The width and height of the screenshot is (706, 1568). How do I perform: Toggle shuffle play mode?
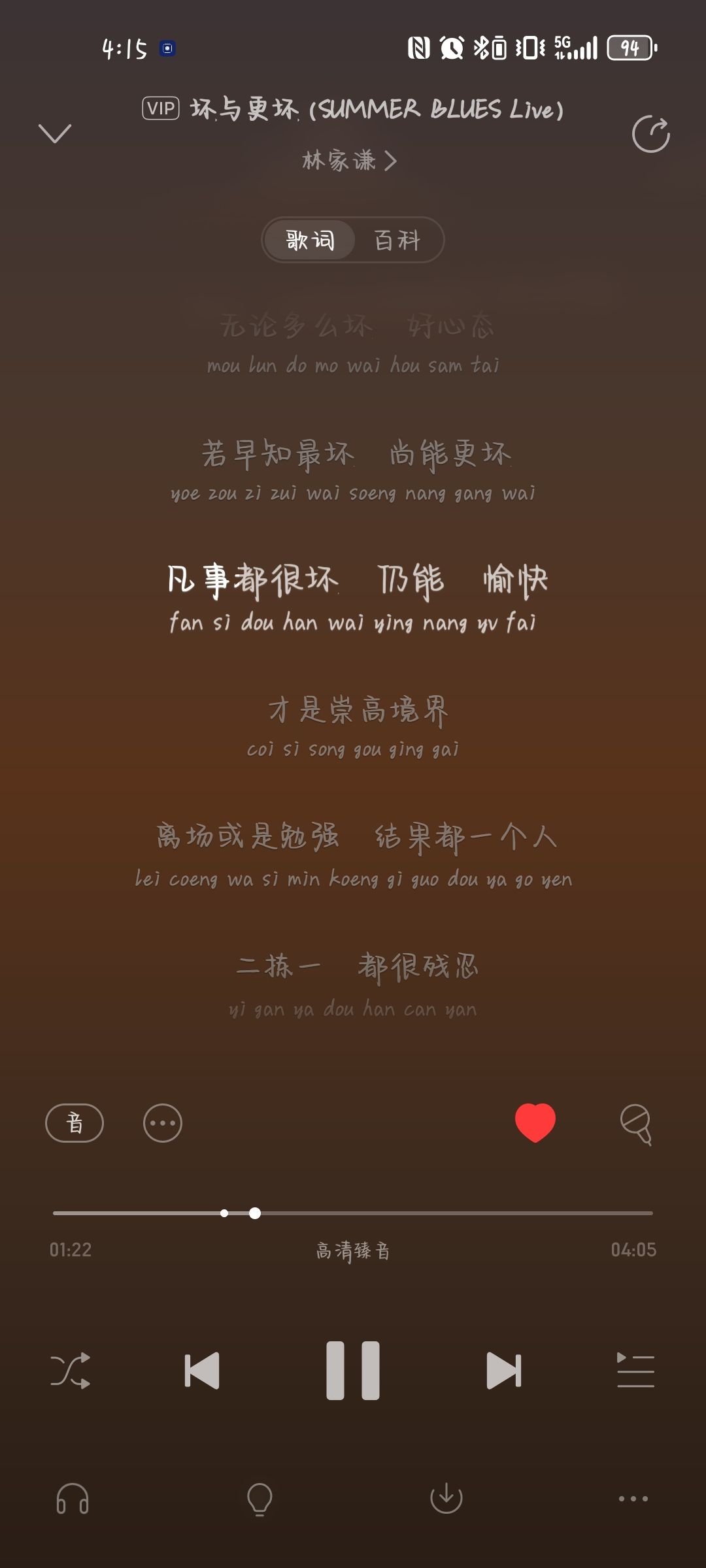pyautogui.click(x=71, y=1370)
